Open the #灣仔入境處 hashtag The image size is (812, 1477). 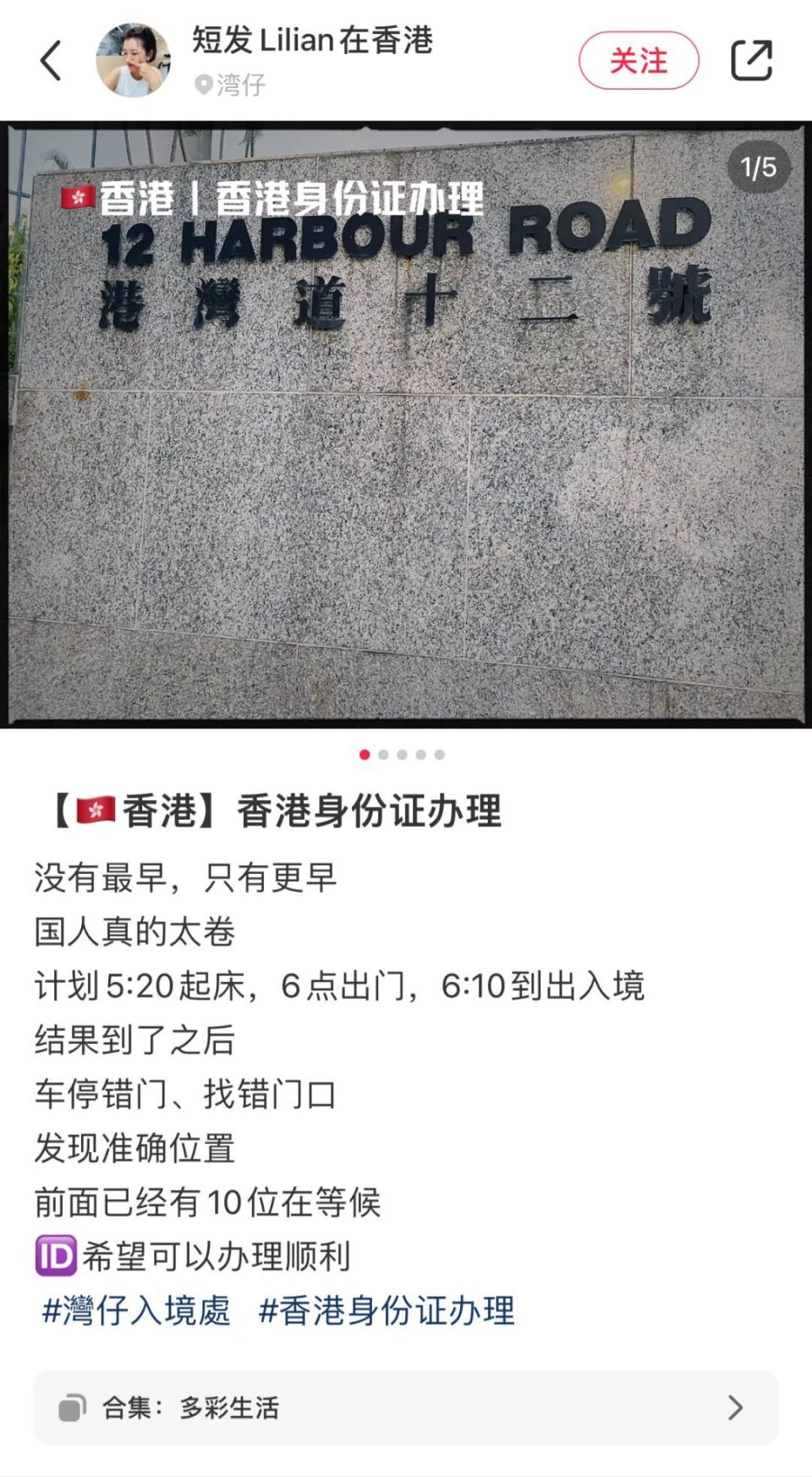click(x=135, y=1311)
